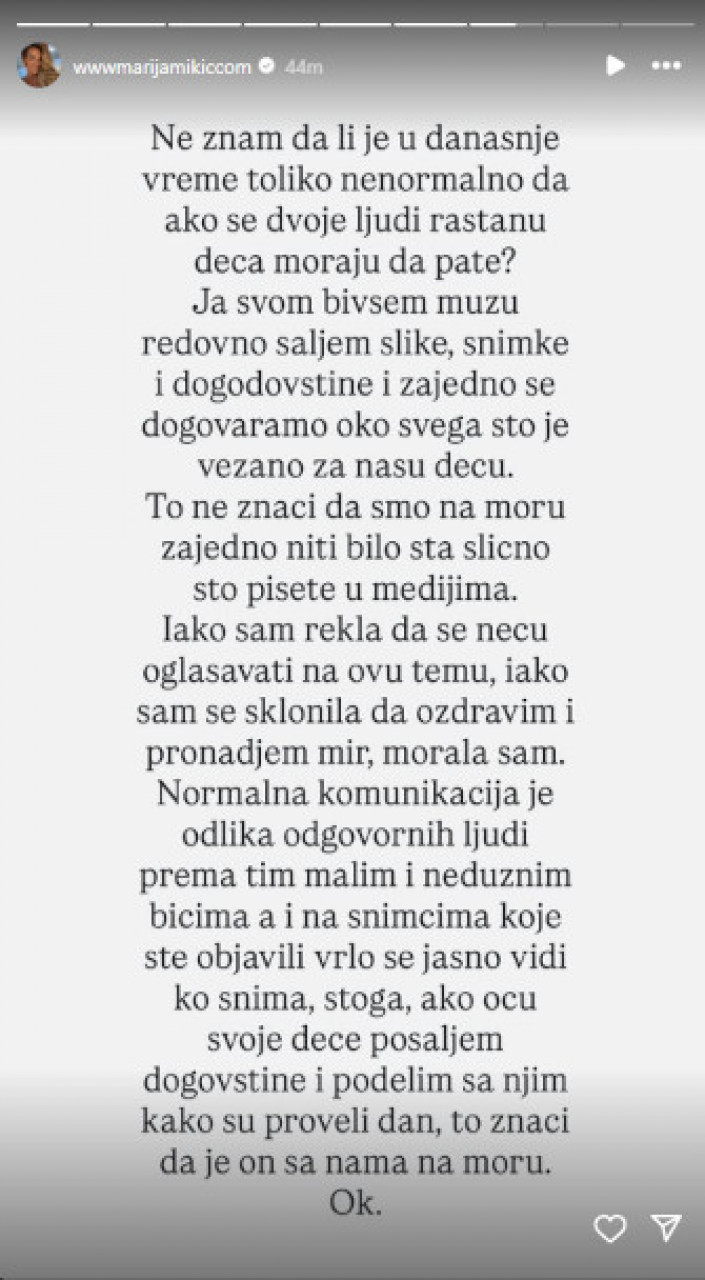Share this story via send icon
The height and width of the screenshot is (1280, 705).
click(x=666, y=1227)
